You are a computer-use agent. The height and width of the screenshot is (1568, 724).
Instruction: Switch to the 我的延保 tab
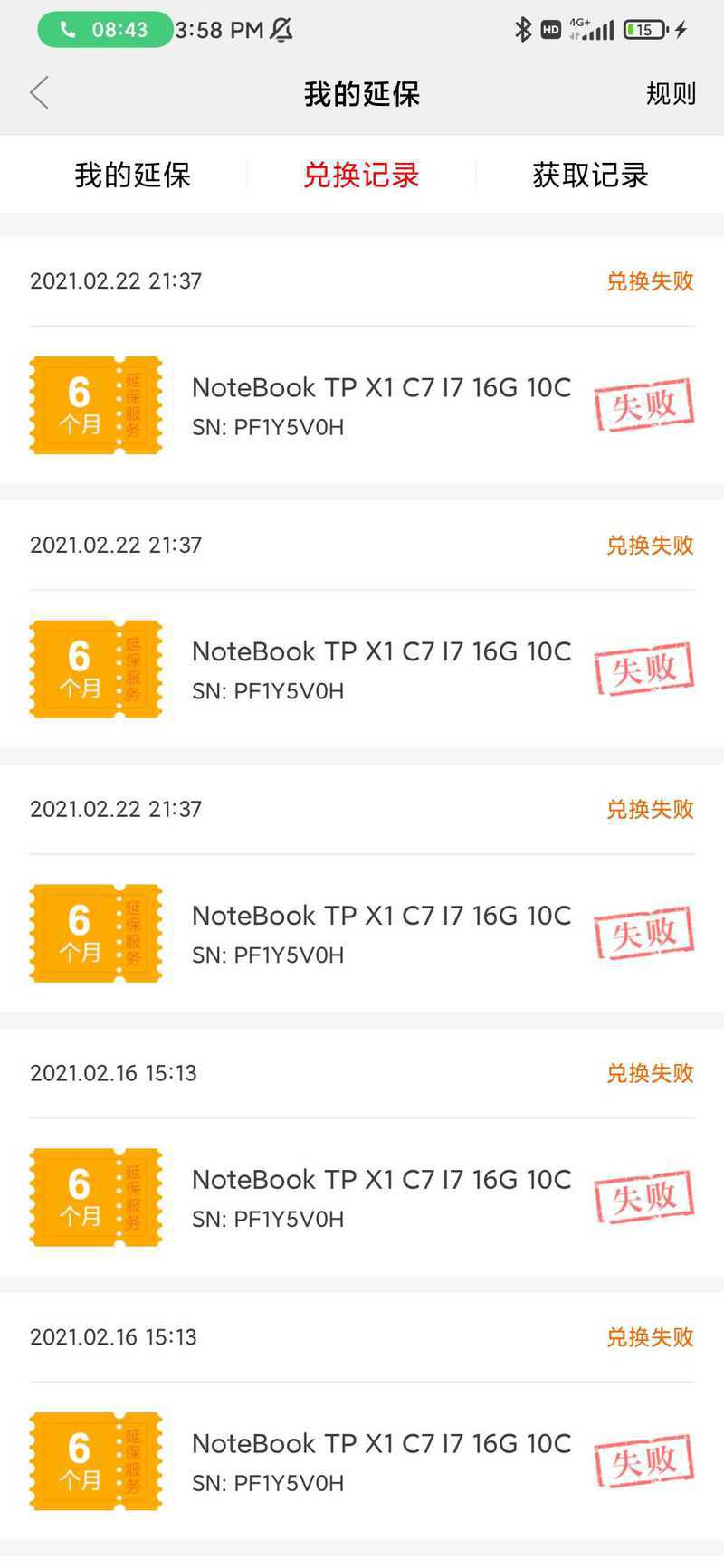(x=133, y=175)
